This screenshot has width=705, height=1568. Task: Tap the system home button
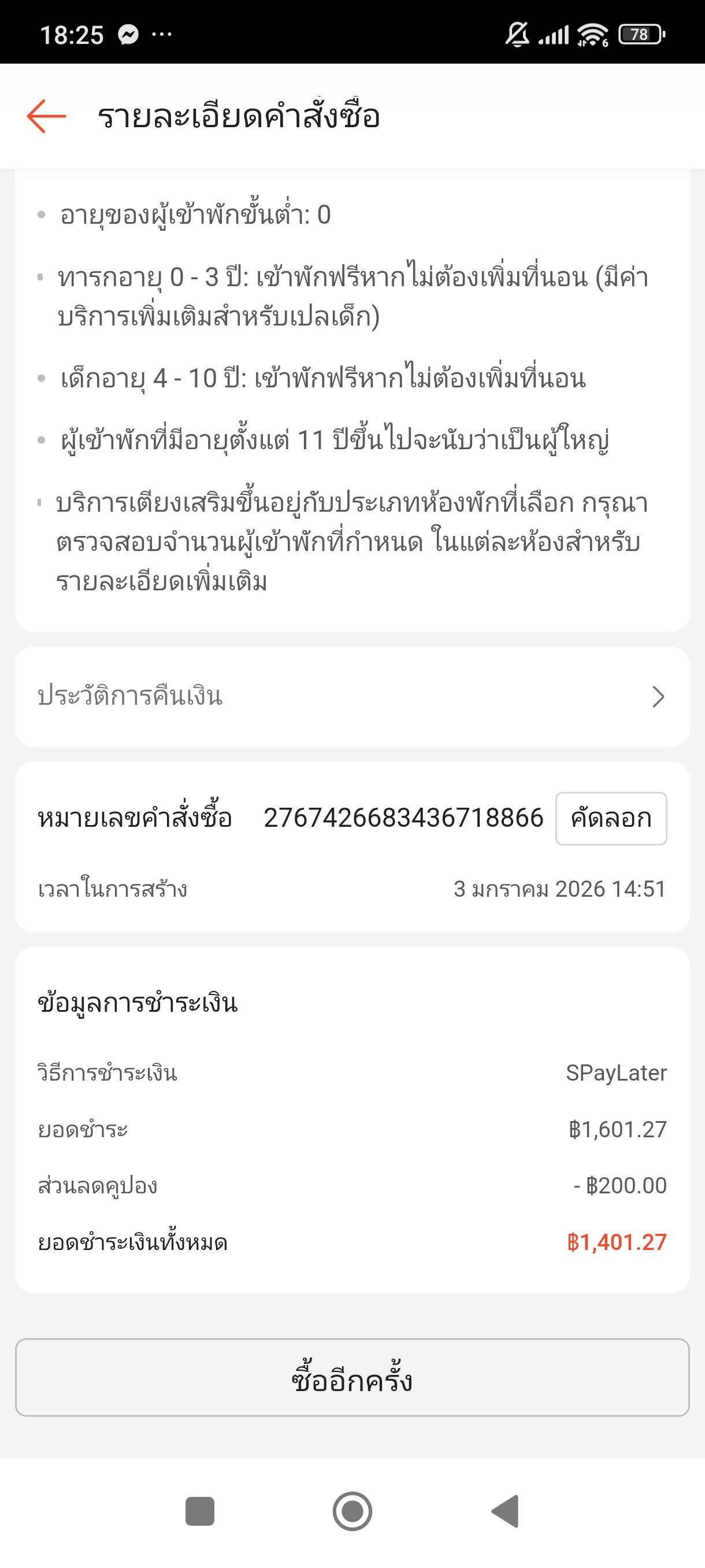pos(352,1511)
